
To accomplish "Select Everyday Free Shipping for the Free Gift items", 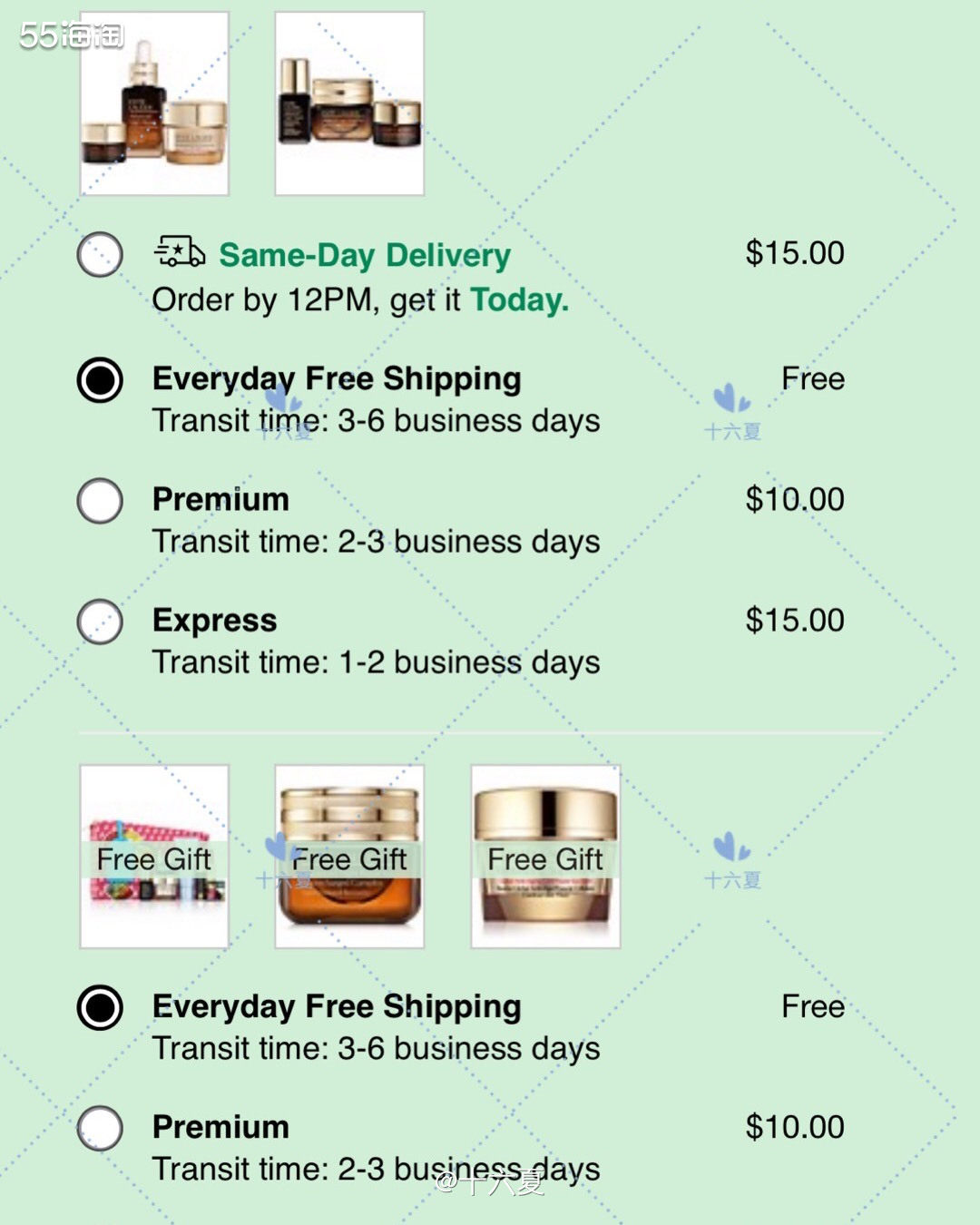I will point(100,1007).
